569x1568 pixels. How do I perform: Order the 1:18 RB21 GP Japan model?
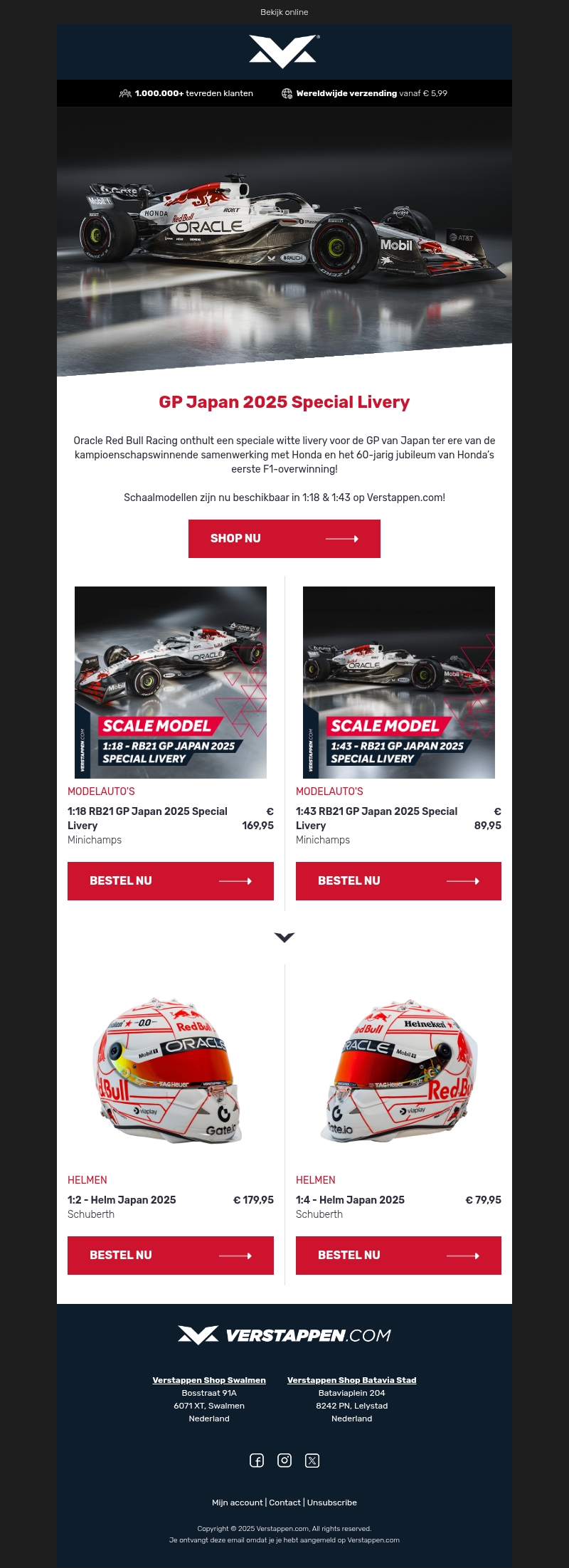pos(171,881)
